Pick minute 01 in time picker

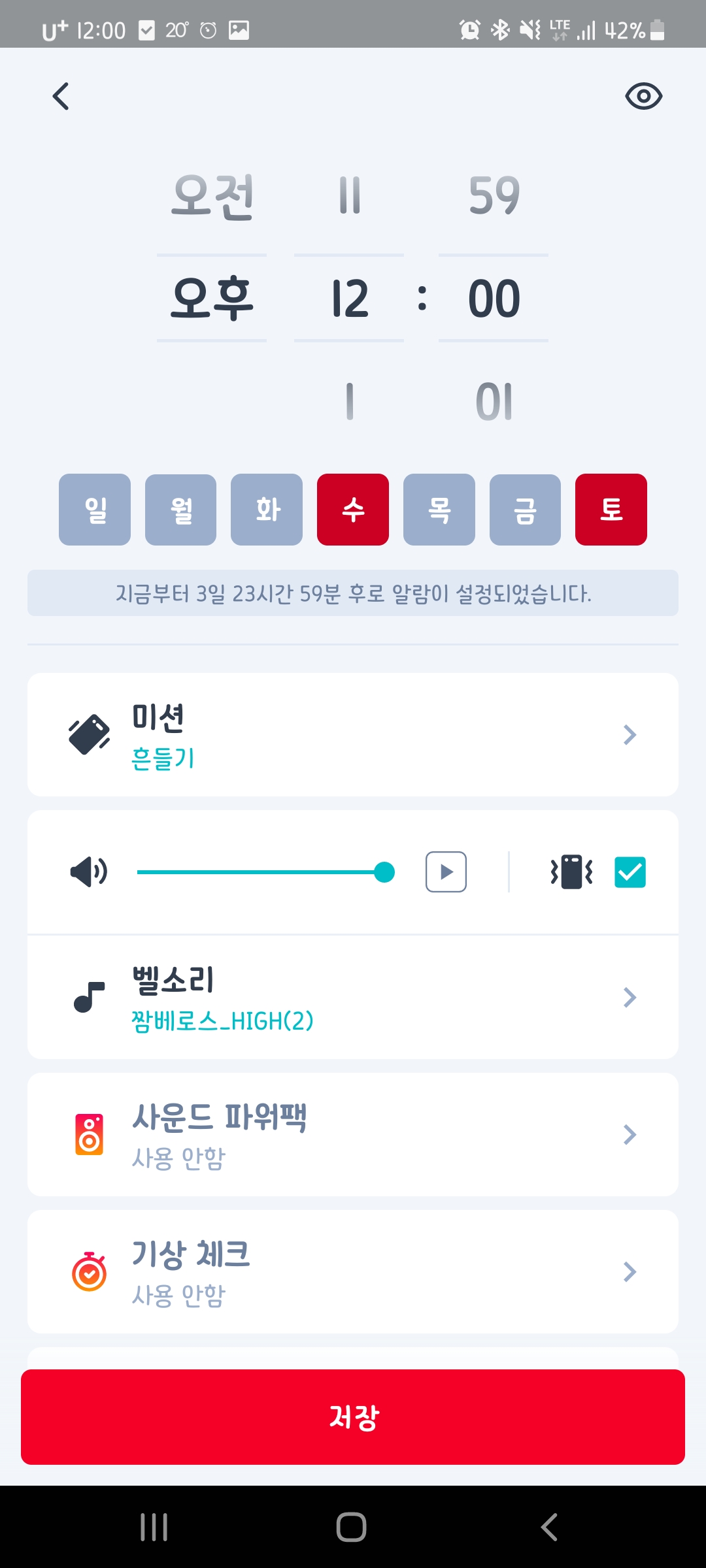pyautogui.click(x=494, y=401)
